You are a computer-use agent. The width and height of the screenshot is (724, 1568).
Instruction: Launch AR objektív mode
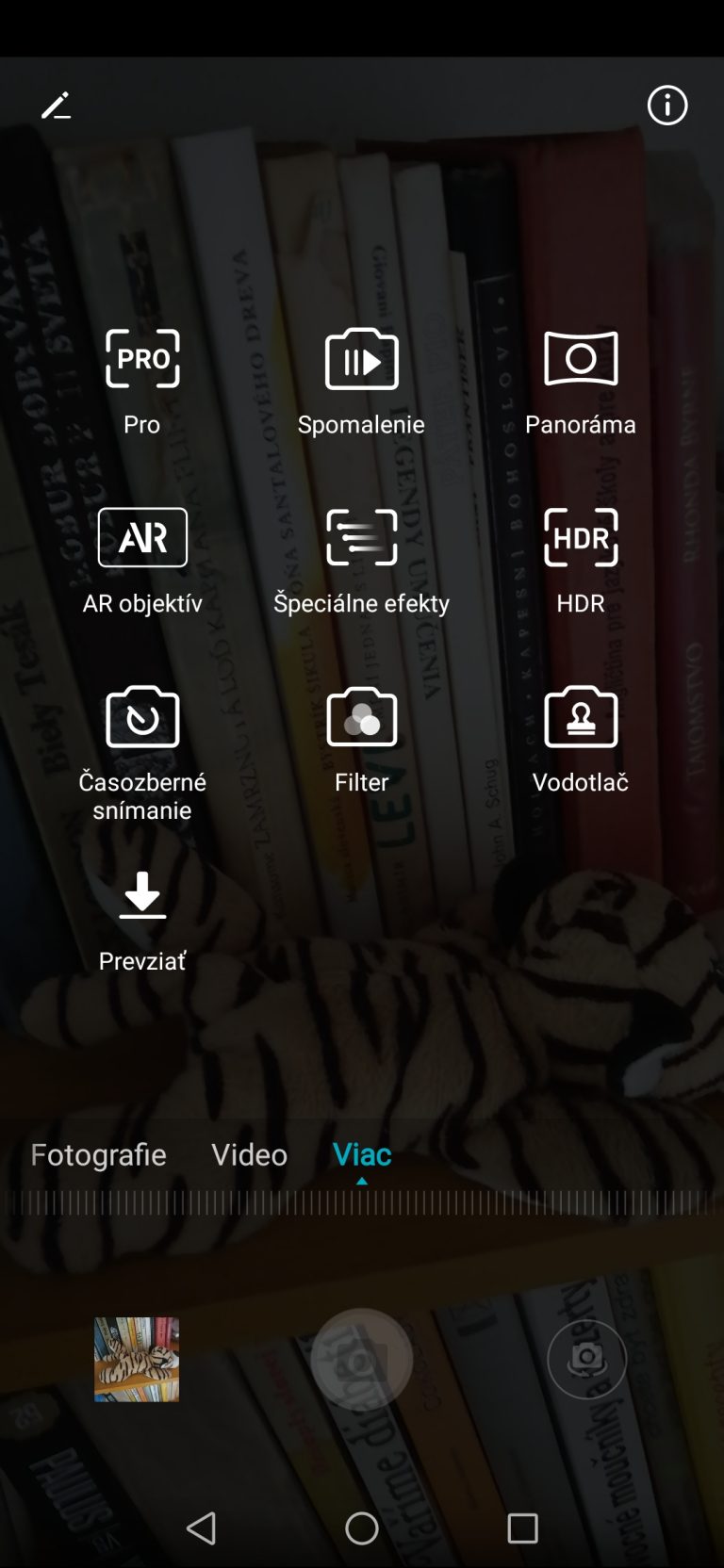click(142, 562)
